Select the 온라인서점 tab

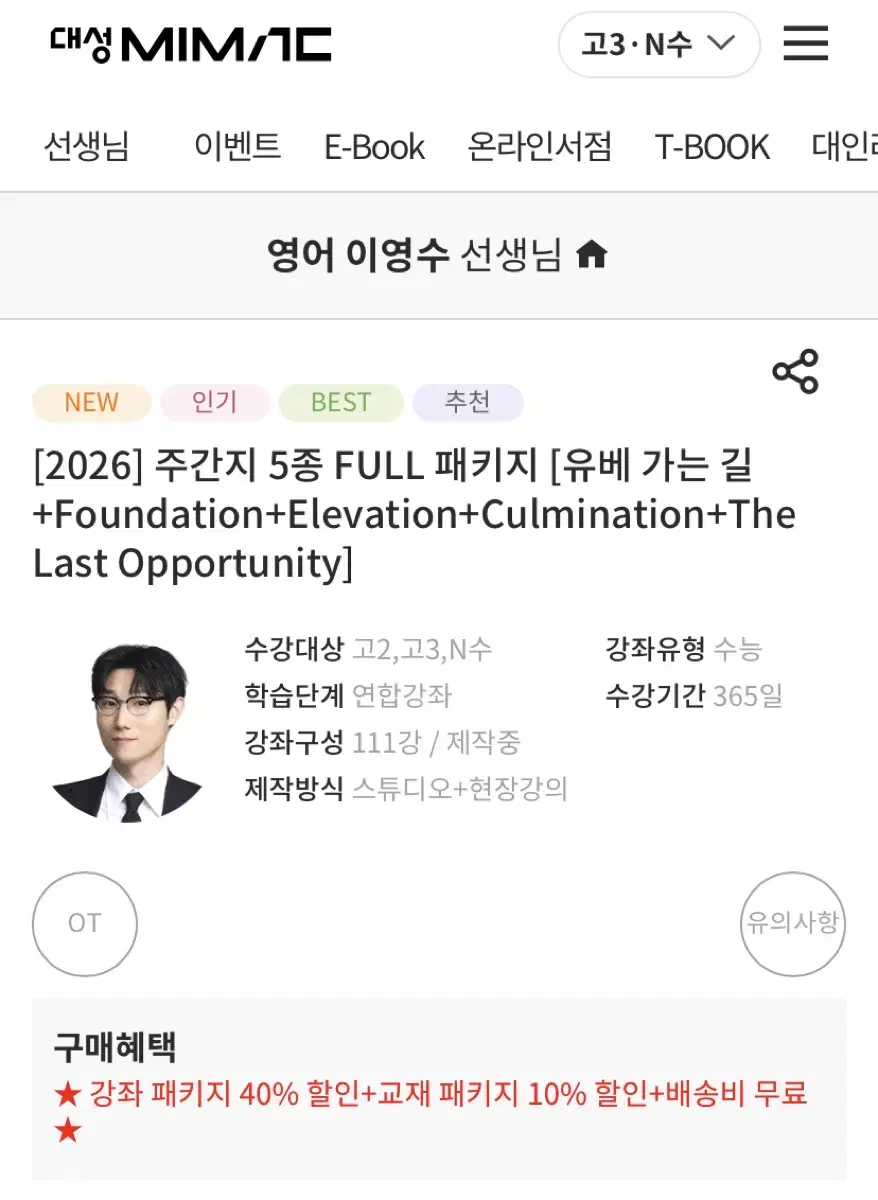(539, 147)
